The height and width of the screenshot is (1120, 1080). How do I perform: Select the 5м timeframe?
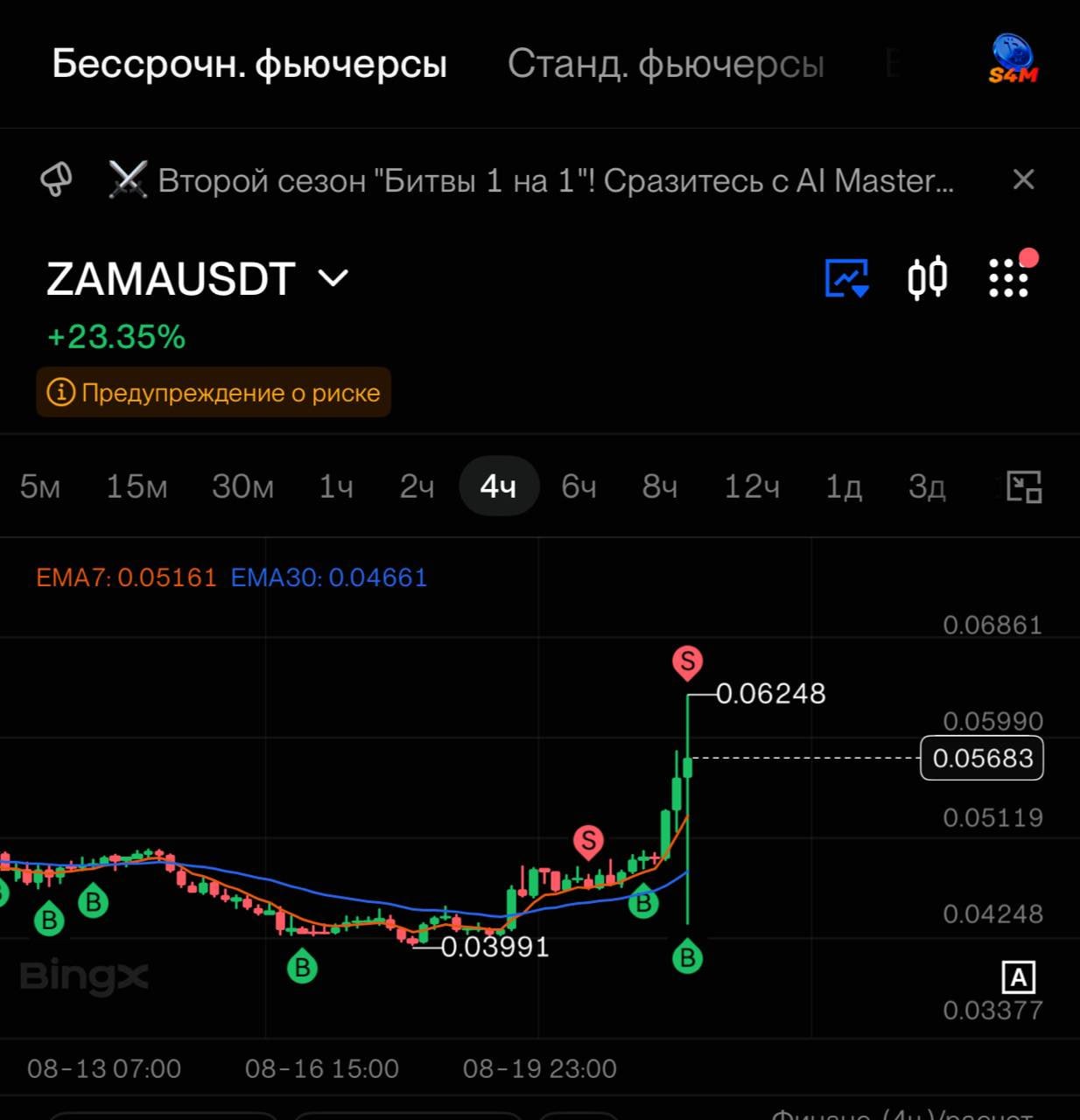[x=40, y=486]
